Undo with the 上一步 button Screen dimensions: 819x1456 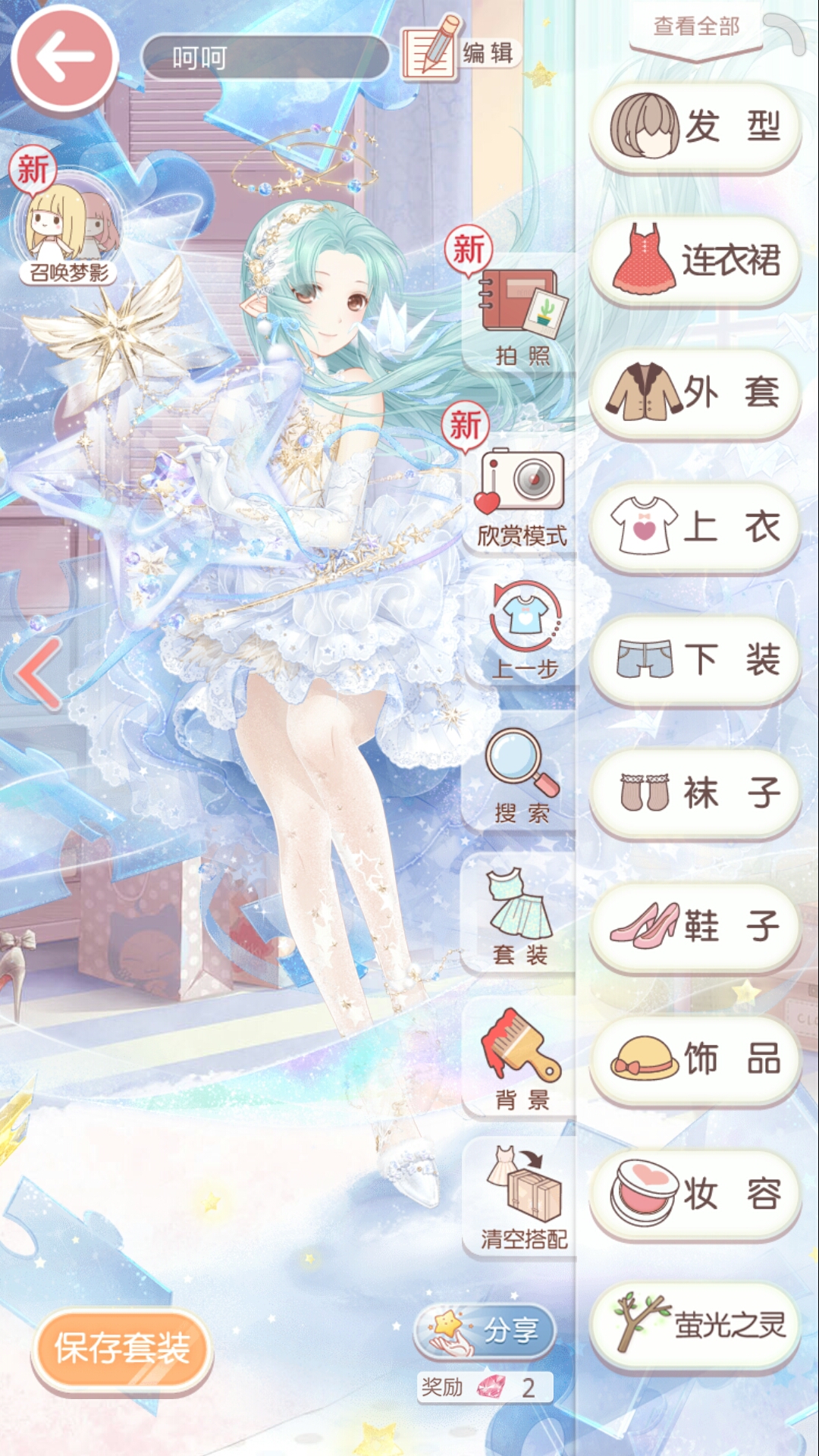pyautogui.click(x=523, y=631)
